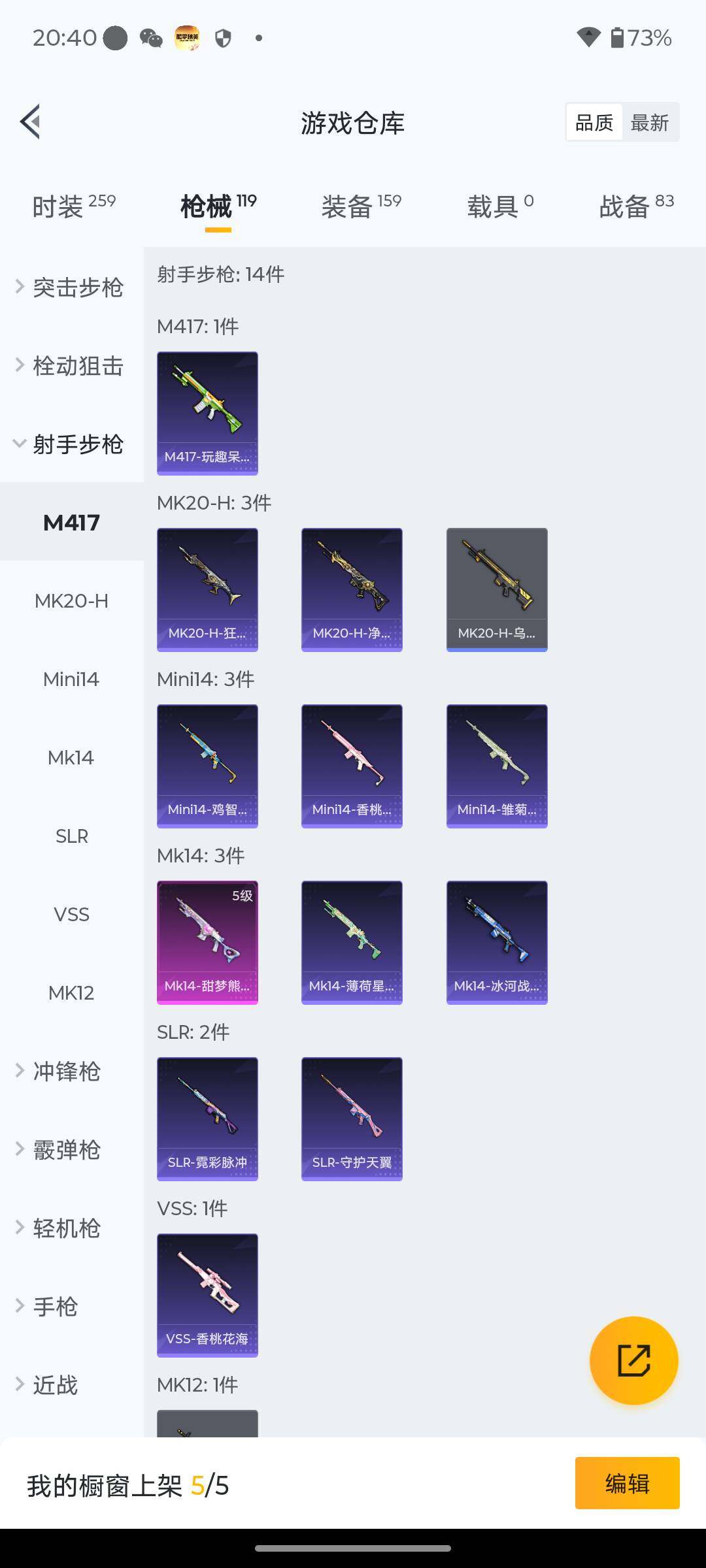
Task: Jump to VSS in the sidebar
Action: point(71,914)
